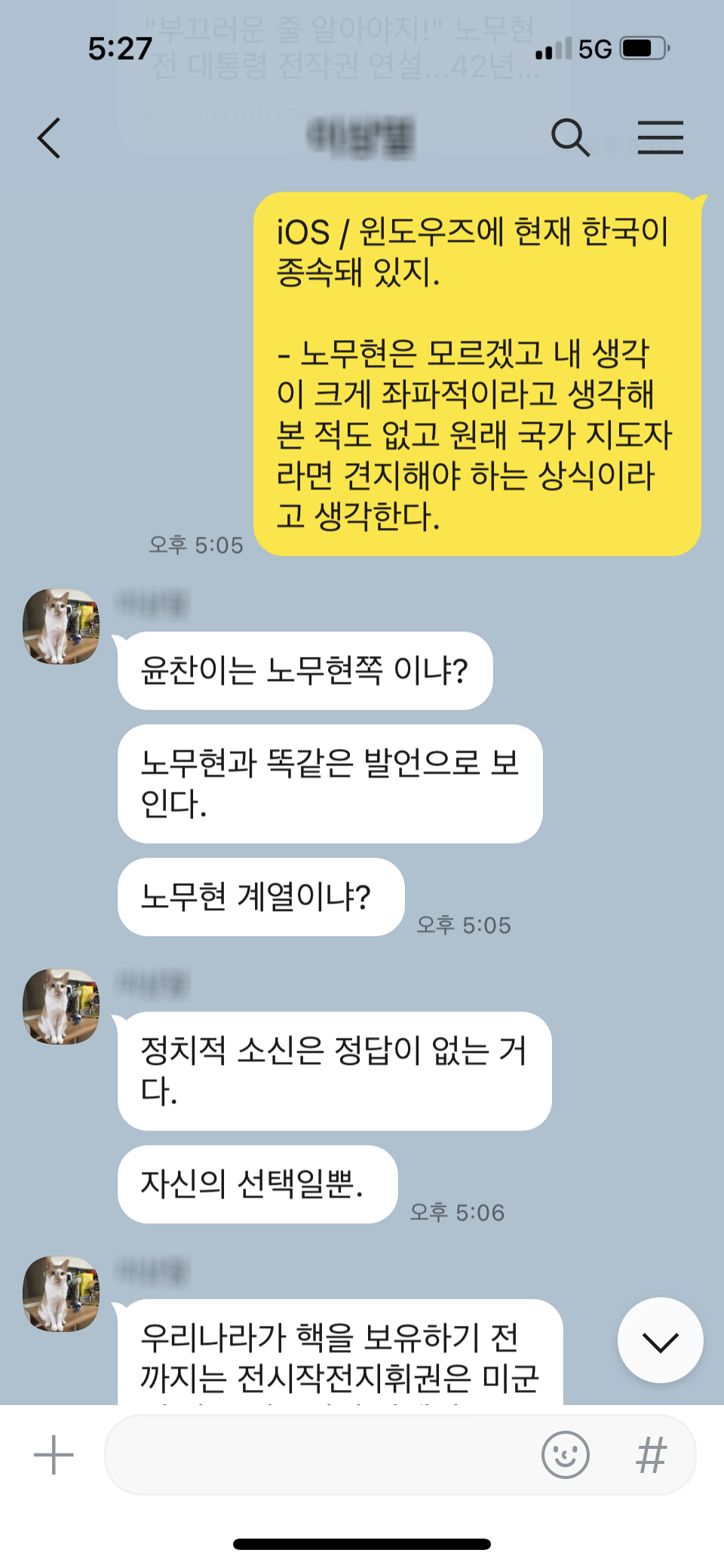This screenshot has width=724, height=1568.
Task: Open the plus attachment menu
Action: (54, 1455)
